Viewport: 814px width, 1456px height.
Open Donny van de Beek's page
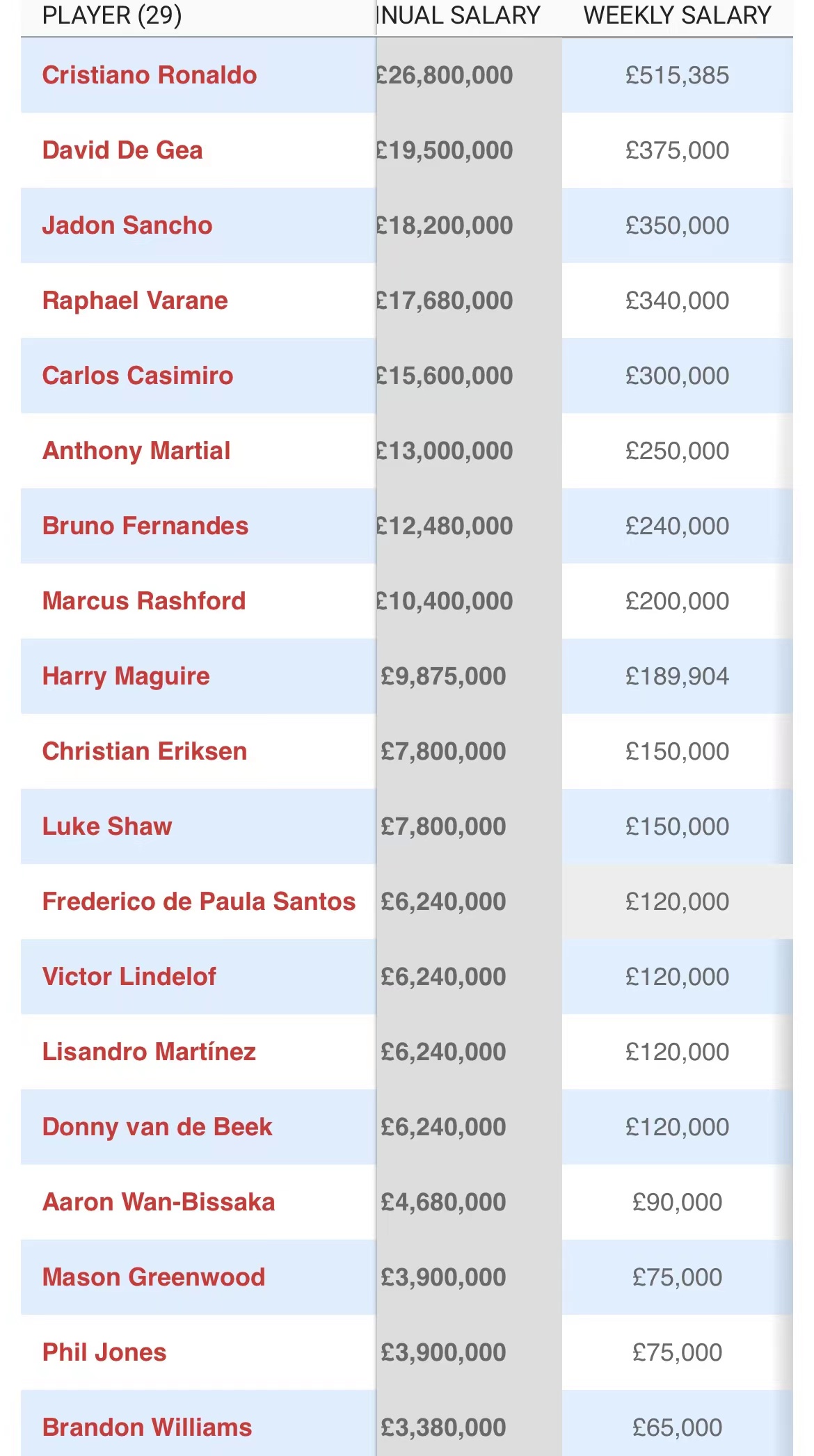[x=157, y=1127]
